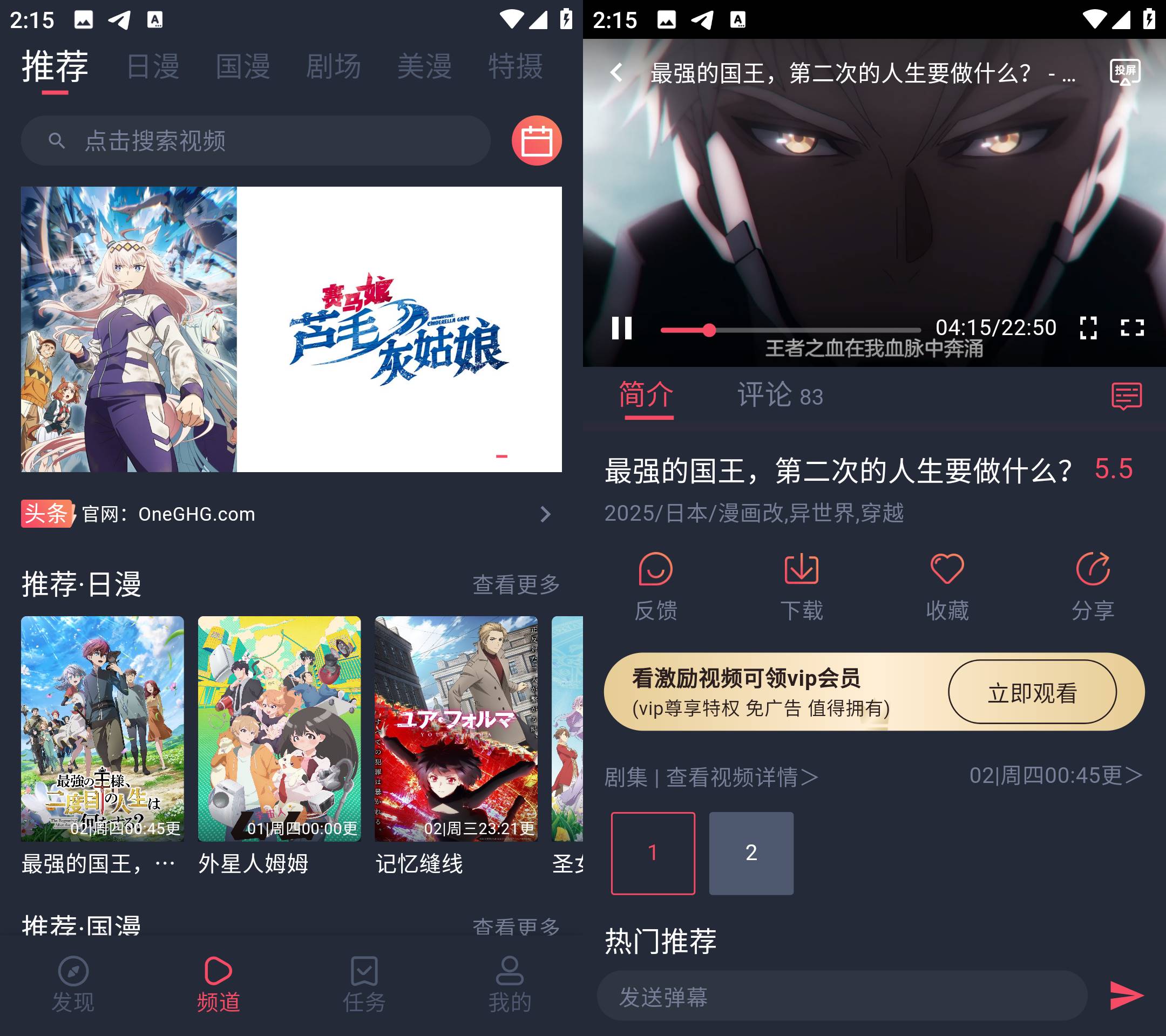Switch to the 日漫 top tab

[152, 66]
